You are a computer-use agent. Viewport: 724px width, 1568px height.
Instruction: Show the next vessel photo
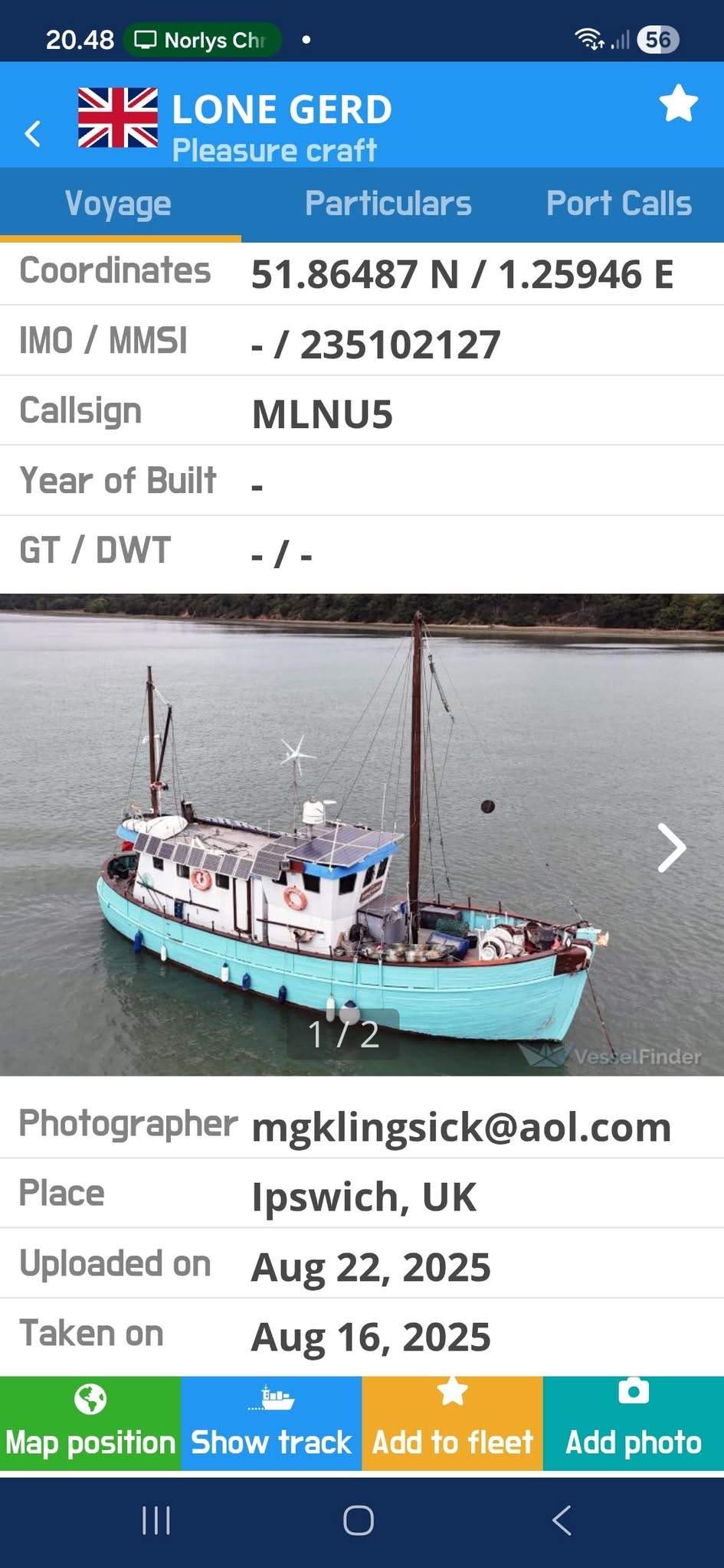[672, 848]
